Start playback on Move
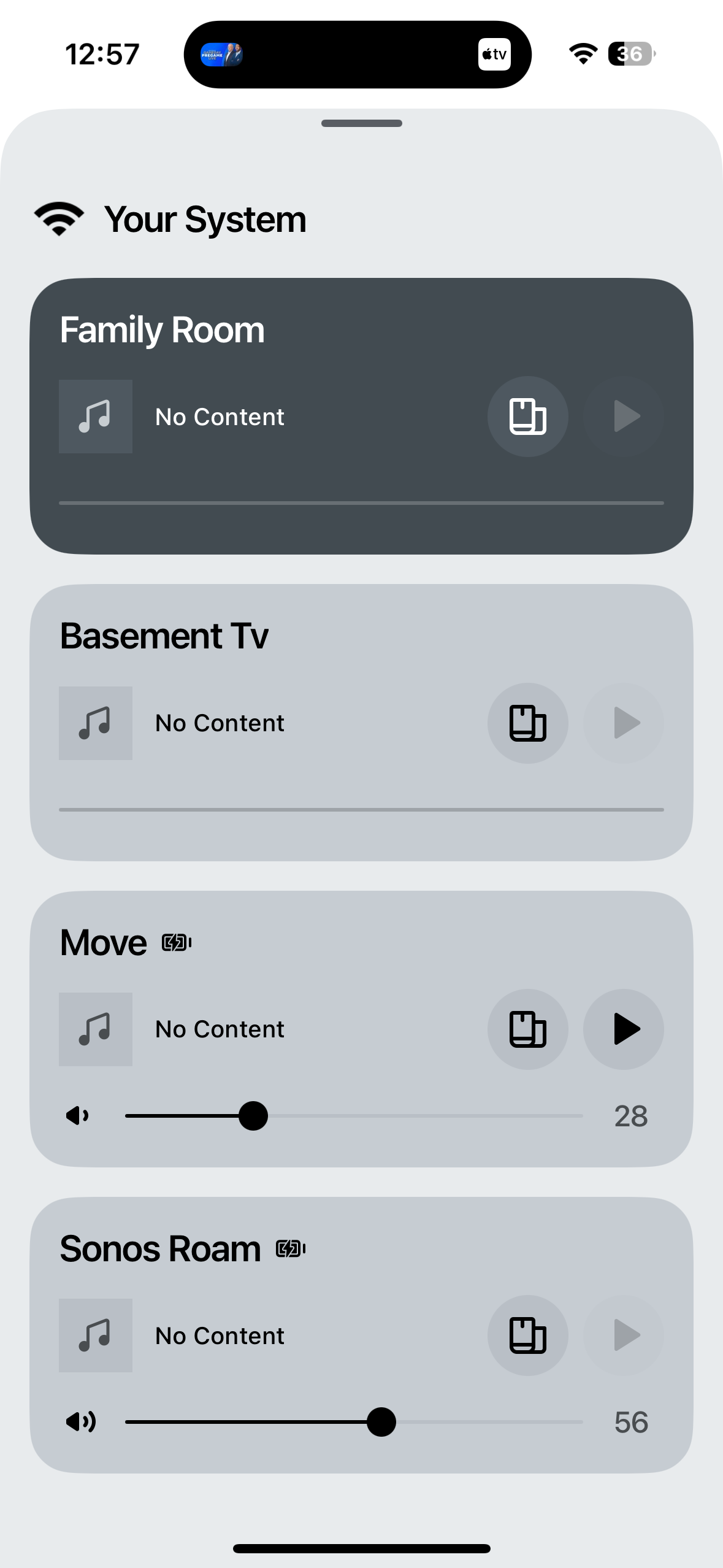 click(624, 1029)
